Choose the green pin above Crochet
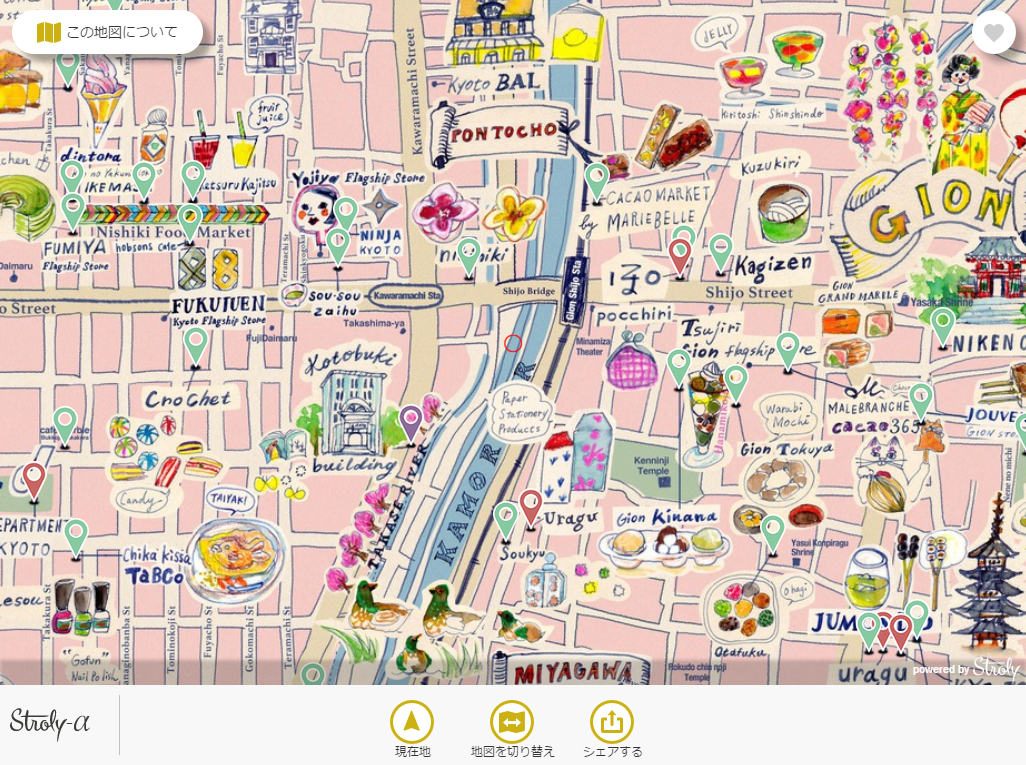The height and width of the screenshot is (765, 1026). (x=196, y=344)
